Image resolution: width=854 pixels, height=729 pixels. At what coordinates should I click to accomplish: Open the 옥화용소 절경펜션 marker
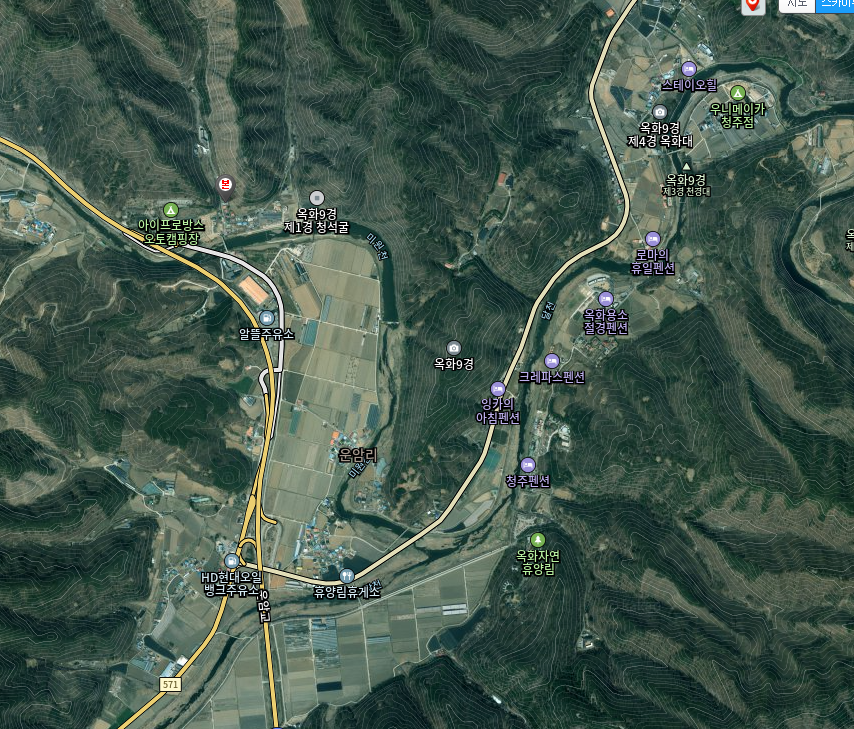click(605, 298)
